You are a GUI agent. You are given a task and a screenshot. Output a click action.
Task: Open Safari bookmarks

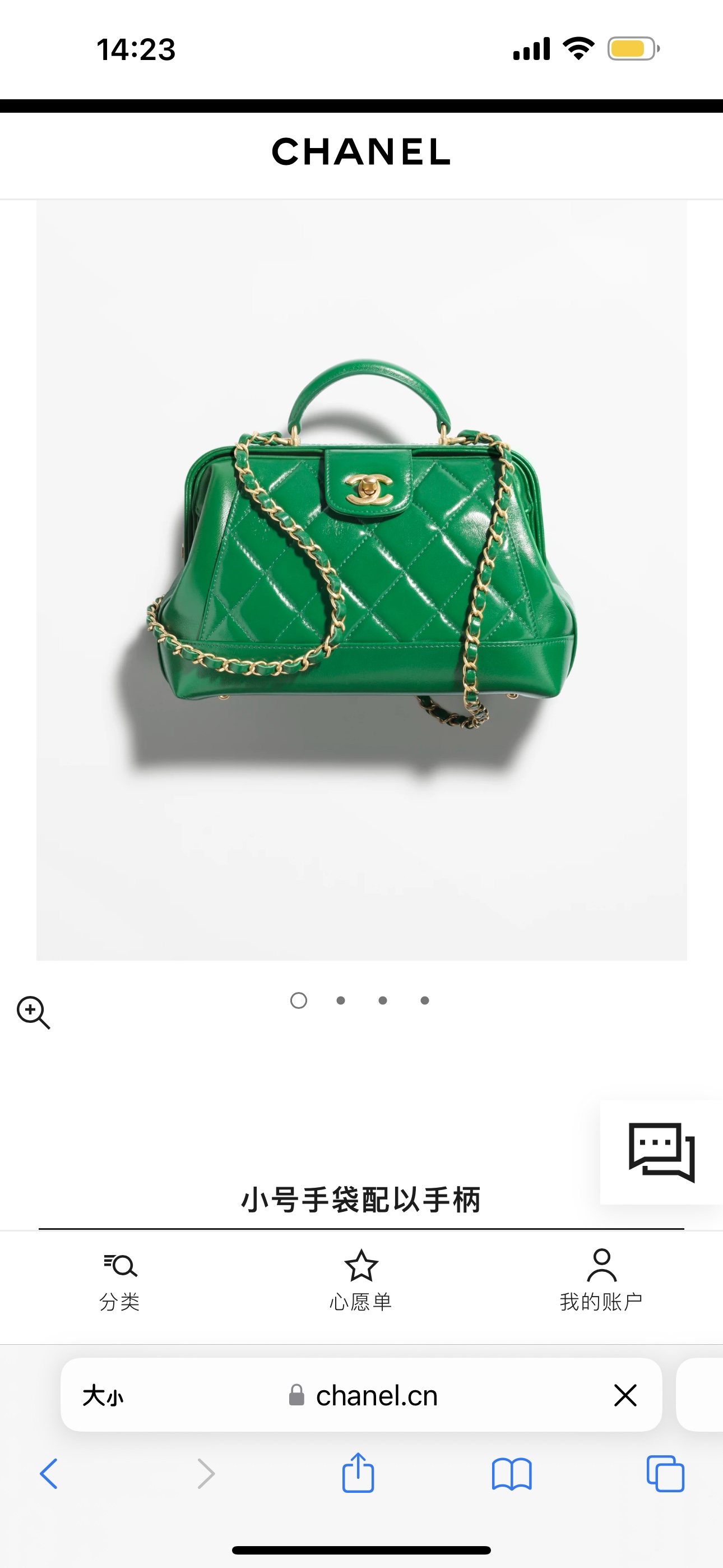coord(512,1474)
